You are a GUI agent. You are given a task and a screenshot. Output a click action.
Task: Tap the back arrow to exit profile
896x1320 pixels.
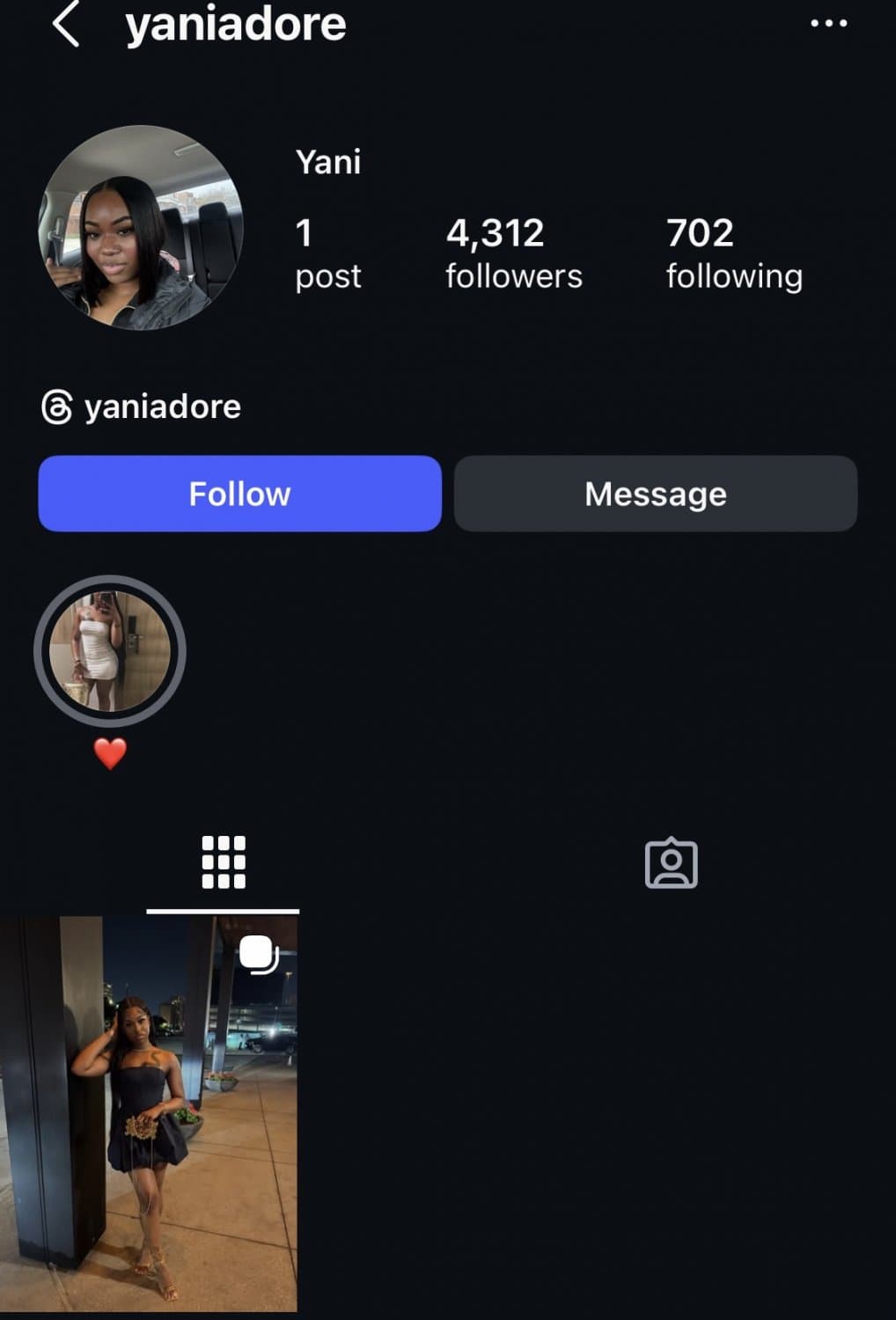click(68, 24)
